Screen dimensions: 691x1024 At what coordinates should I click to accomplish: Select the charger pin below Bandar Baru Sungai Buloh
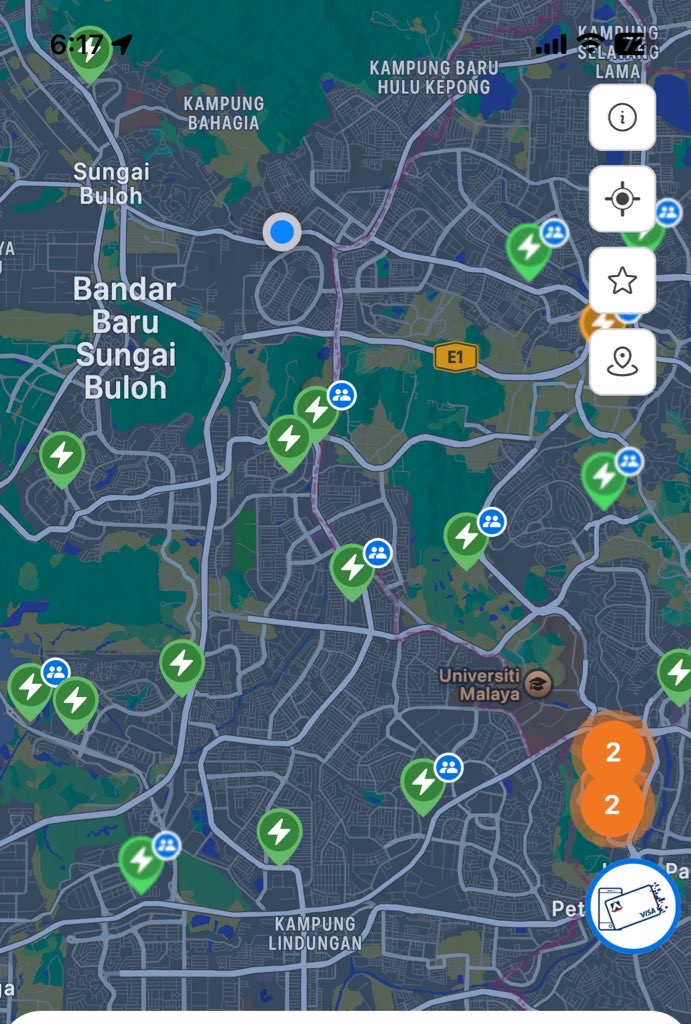point(61,456)
